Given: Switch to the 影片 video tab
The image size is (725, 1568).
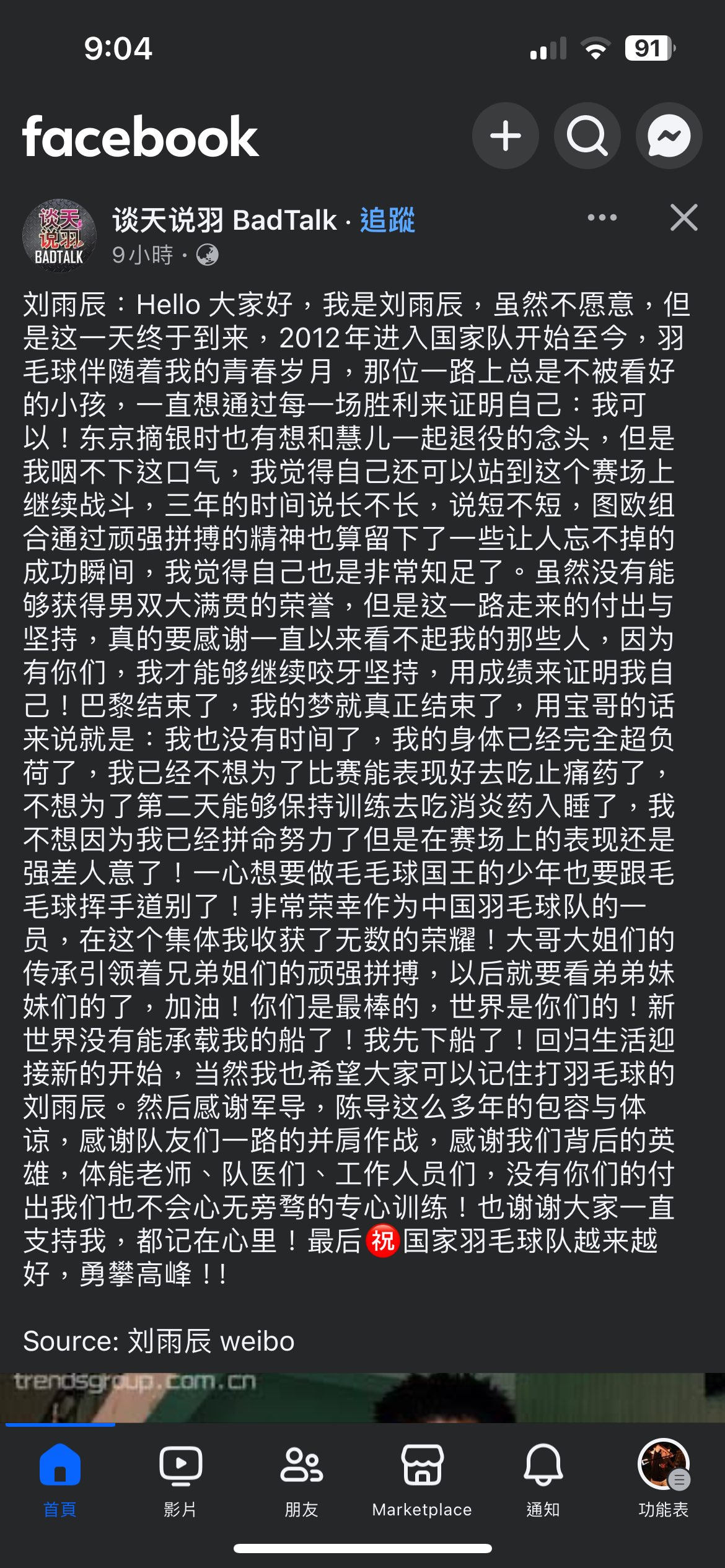Looking at the screenshot, I should click(180, 1480).
